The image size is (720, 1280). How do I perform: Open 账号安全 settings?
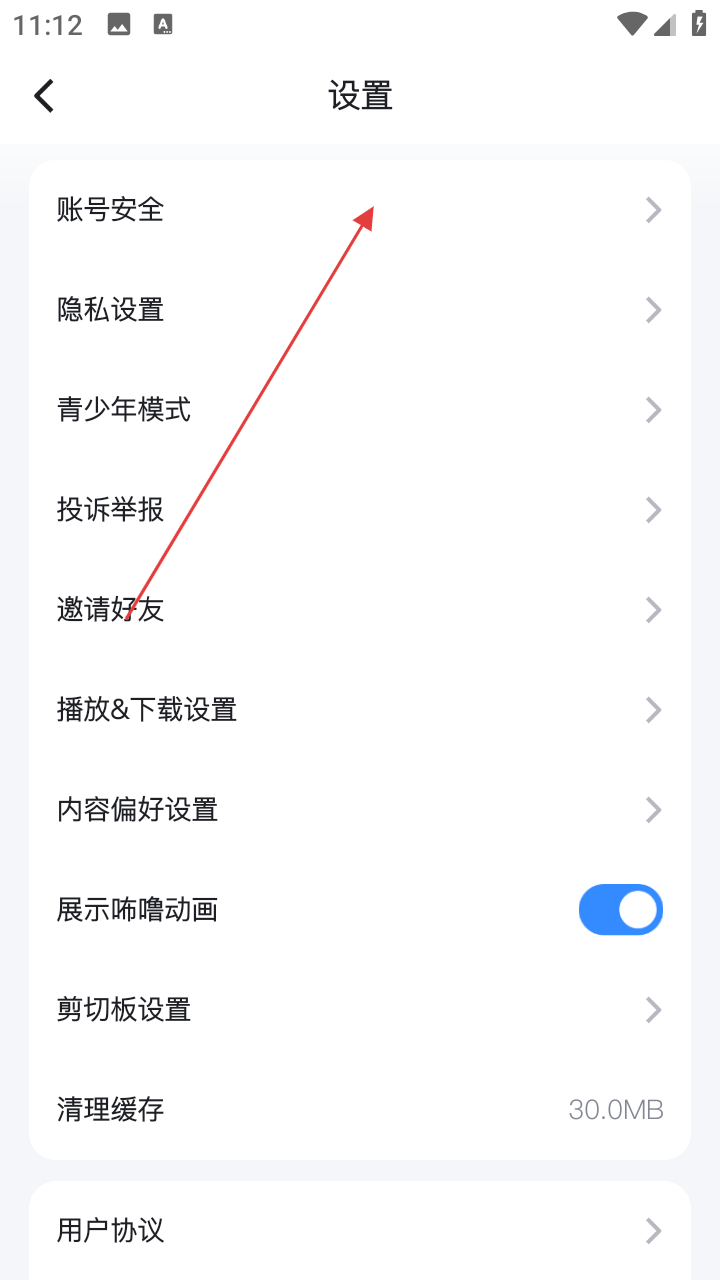coord(360,210)
